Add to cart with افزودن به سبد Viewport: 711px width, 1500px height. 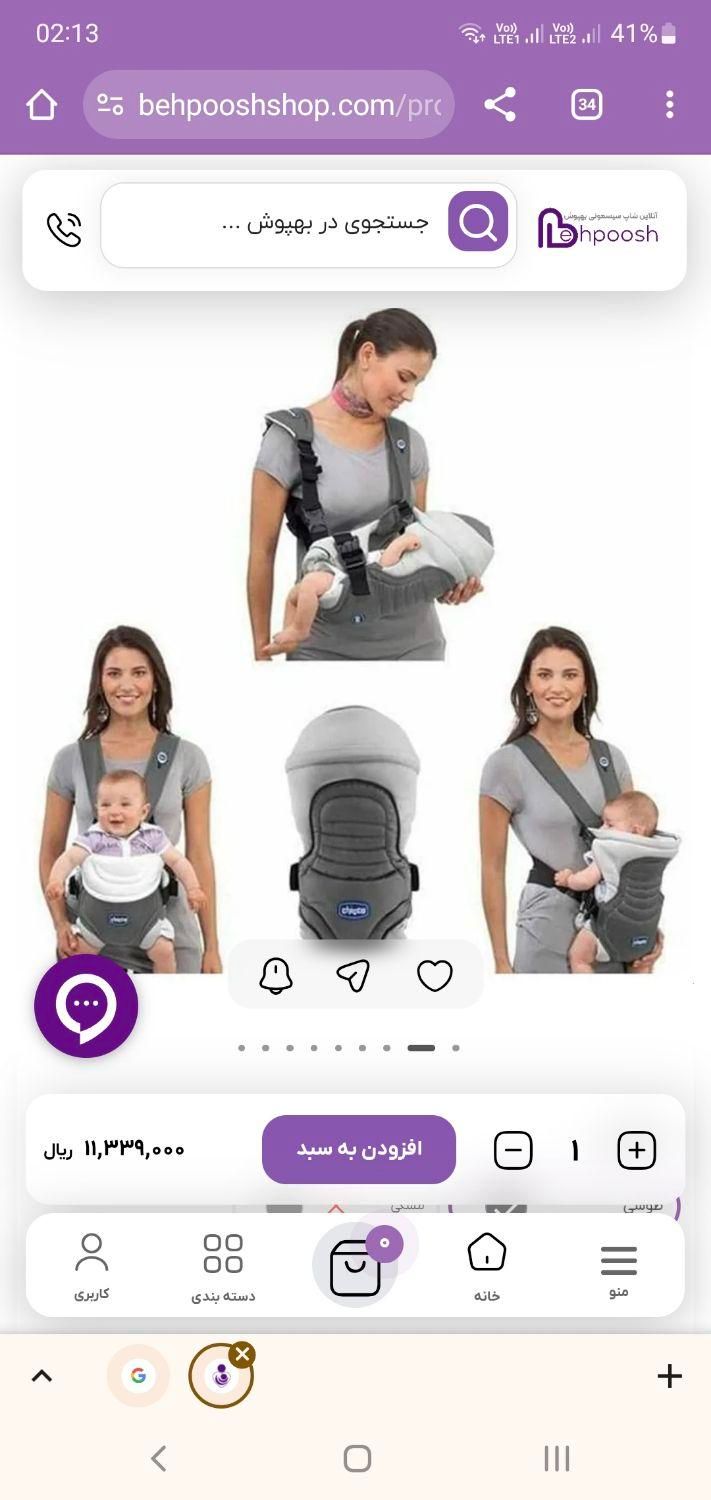pos(359,1149)
